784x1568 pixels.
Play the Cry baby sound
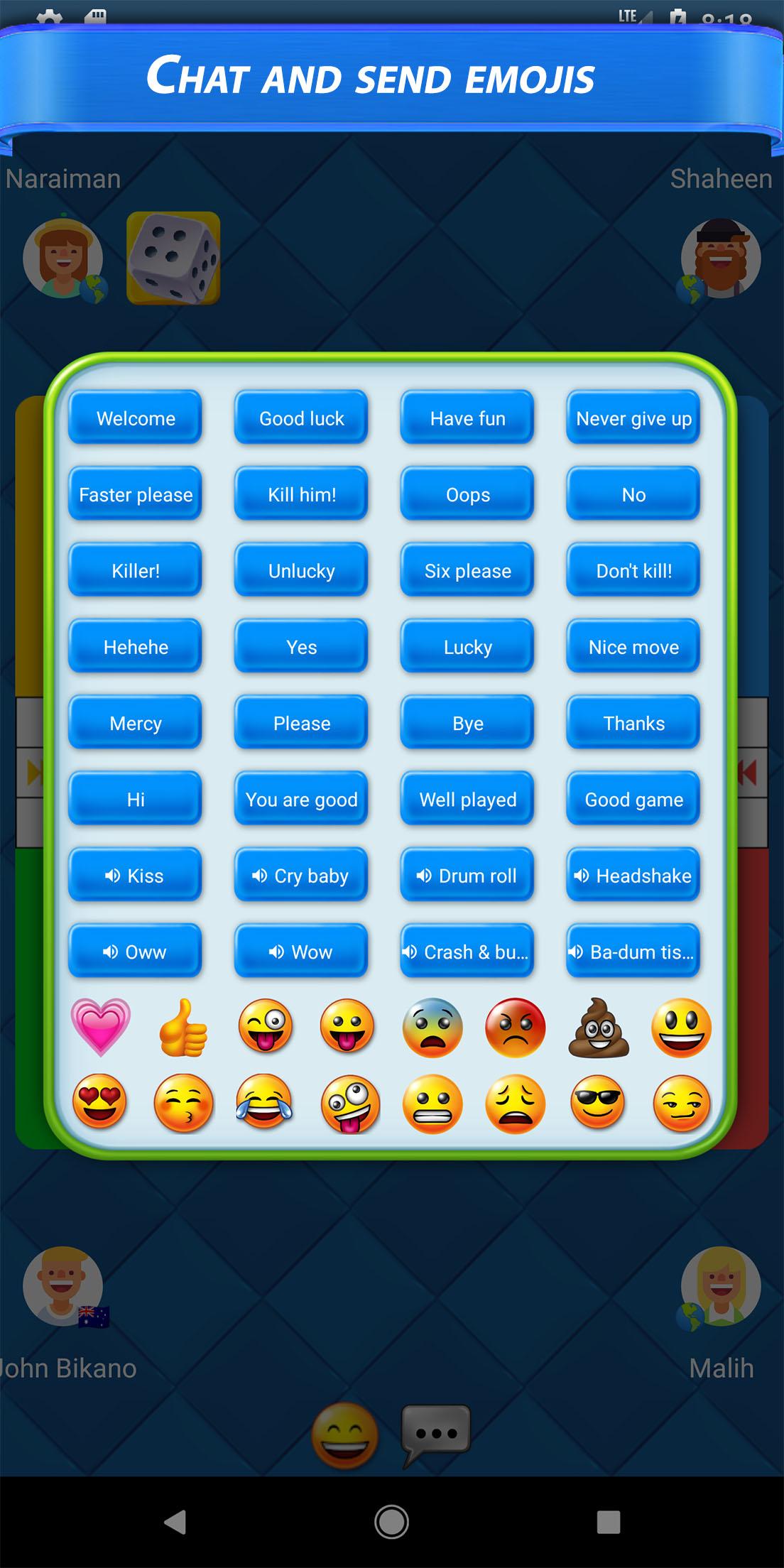click(301, 875)
